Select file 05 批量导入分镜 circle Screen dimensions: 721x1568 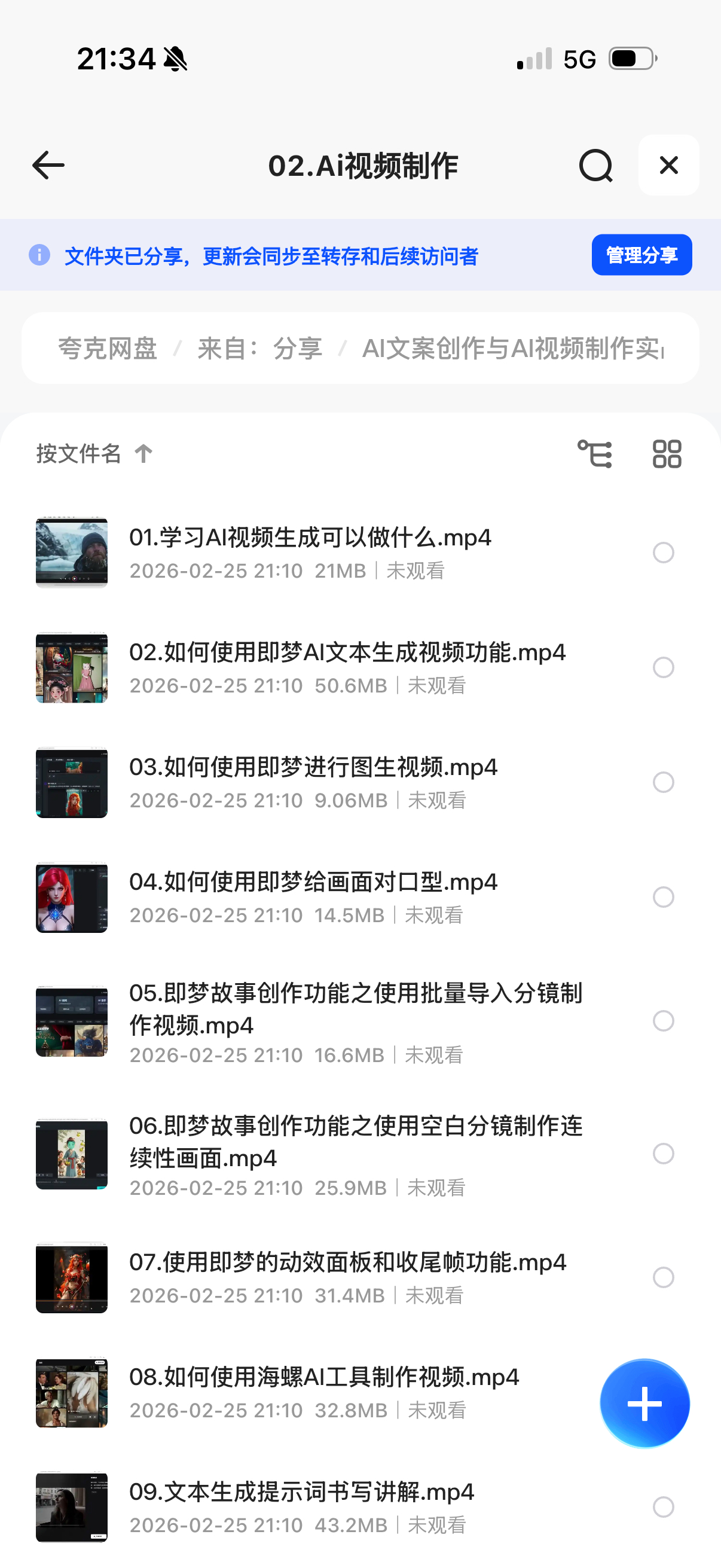[663, 1021]
